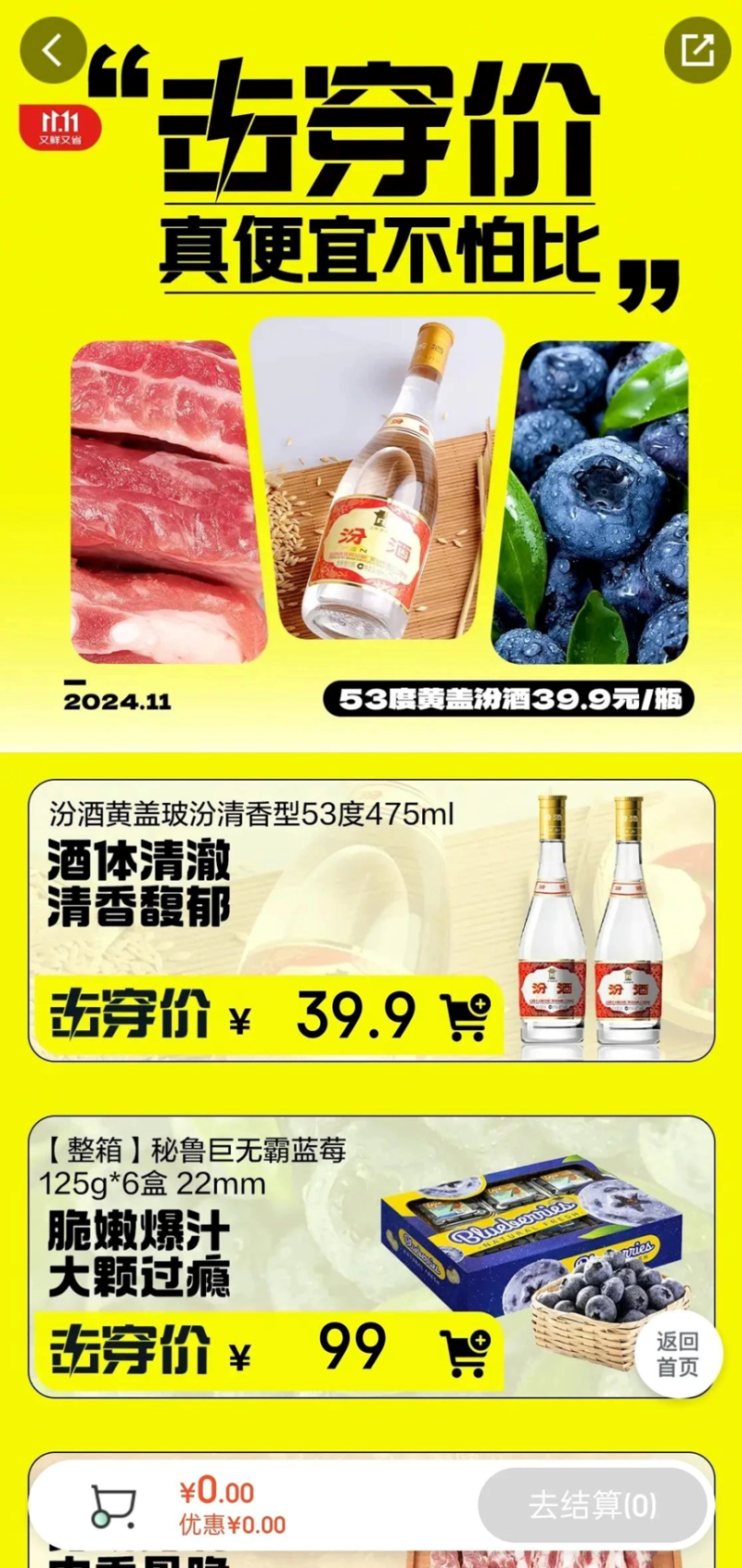The height and width of the screenshot is (1568, 742).
Task: Go back to the previous page
Action: click(53, 50)
